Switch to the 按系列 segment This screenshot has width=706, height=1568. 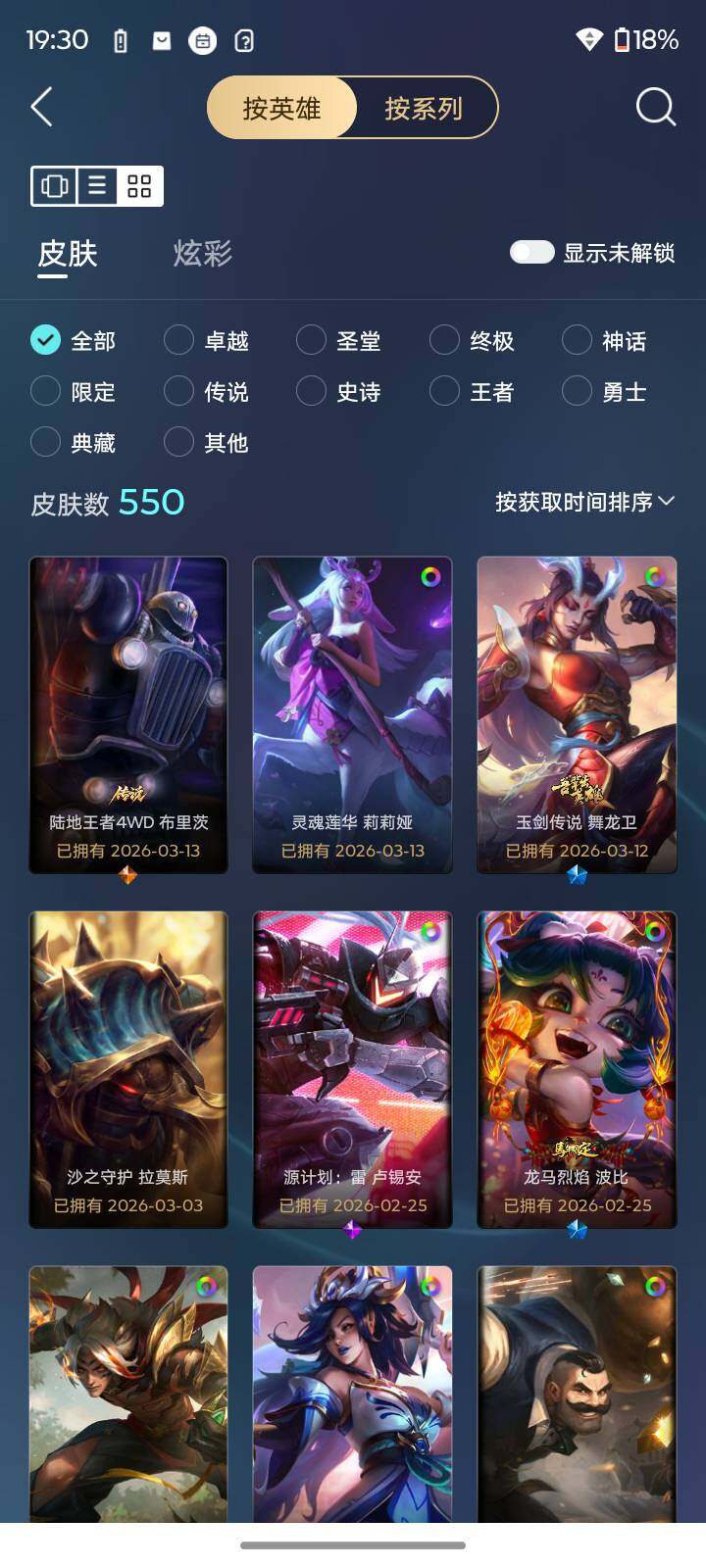point(424,108)
